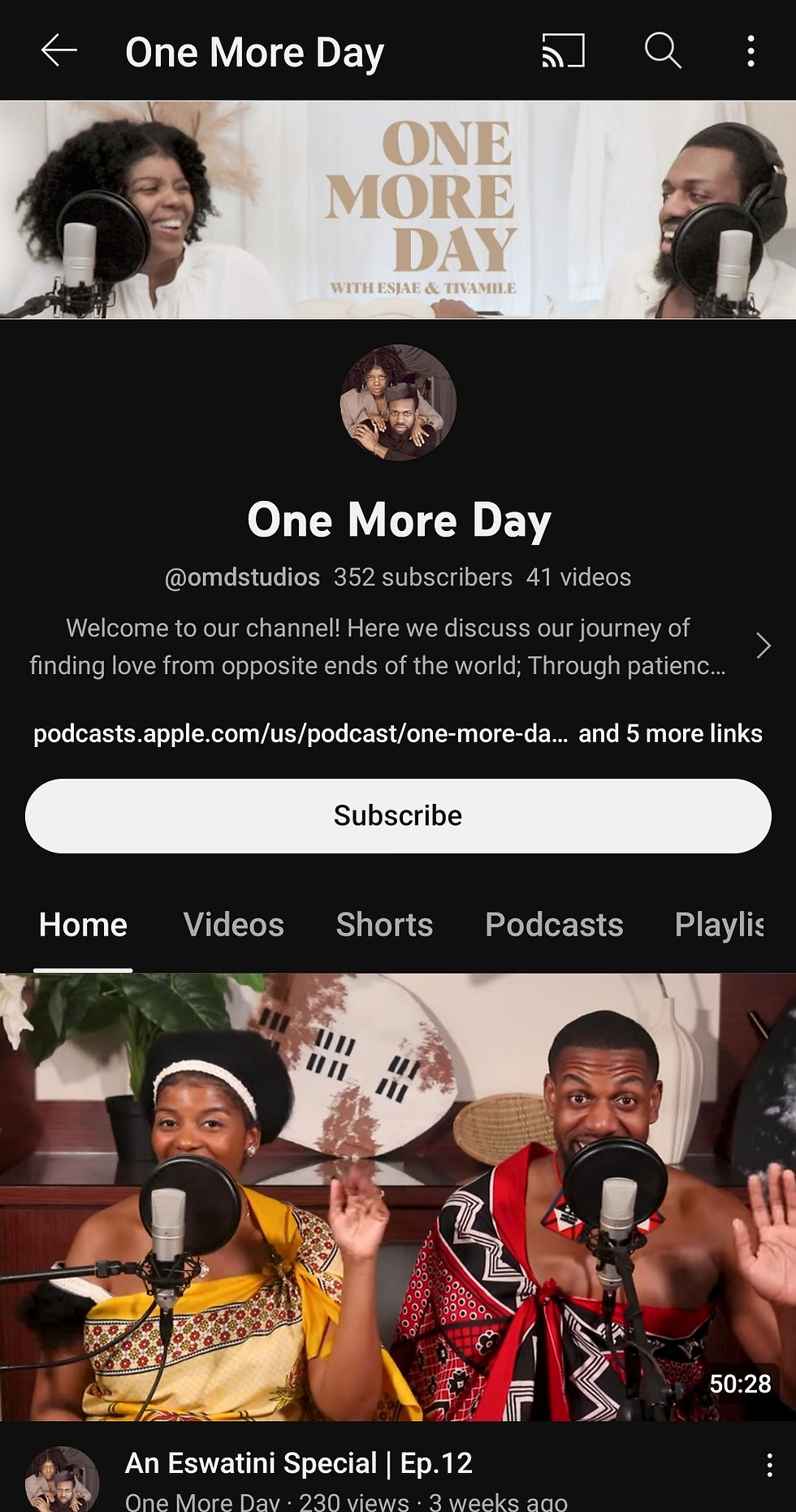Screen dimensions: 796x1512
Task: Open the cast to device icon
Action: (563, 51)
